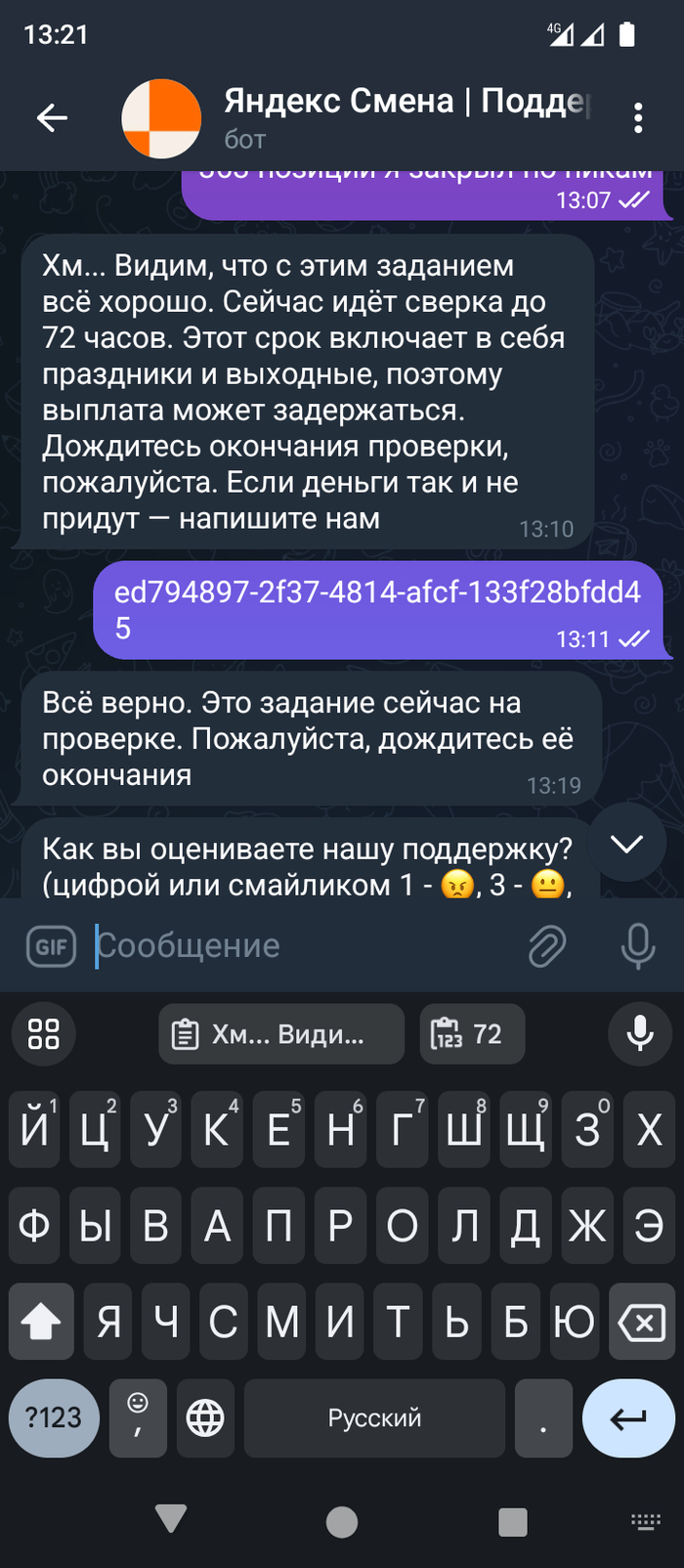This screenshot has height=1568, width=684.
Task: Paste the clipboard number 72
Action: click(472, 1034)
